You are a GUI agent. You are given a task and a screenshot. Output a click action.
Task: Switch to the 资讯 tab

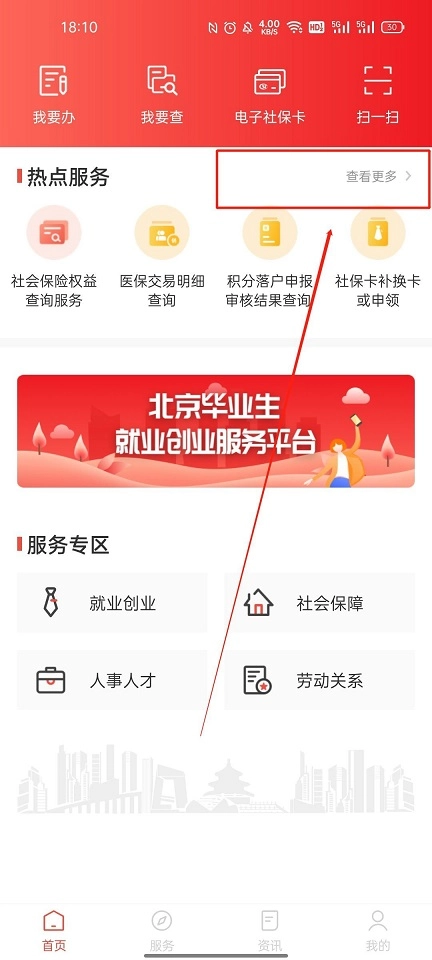click(270, 931)
